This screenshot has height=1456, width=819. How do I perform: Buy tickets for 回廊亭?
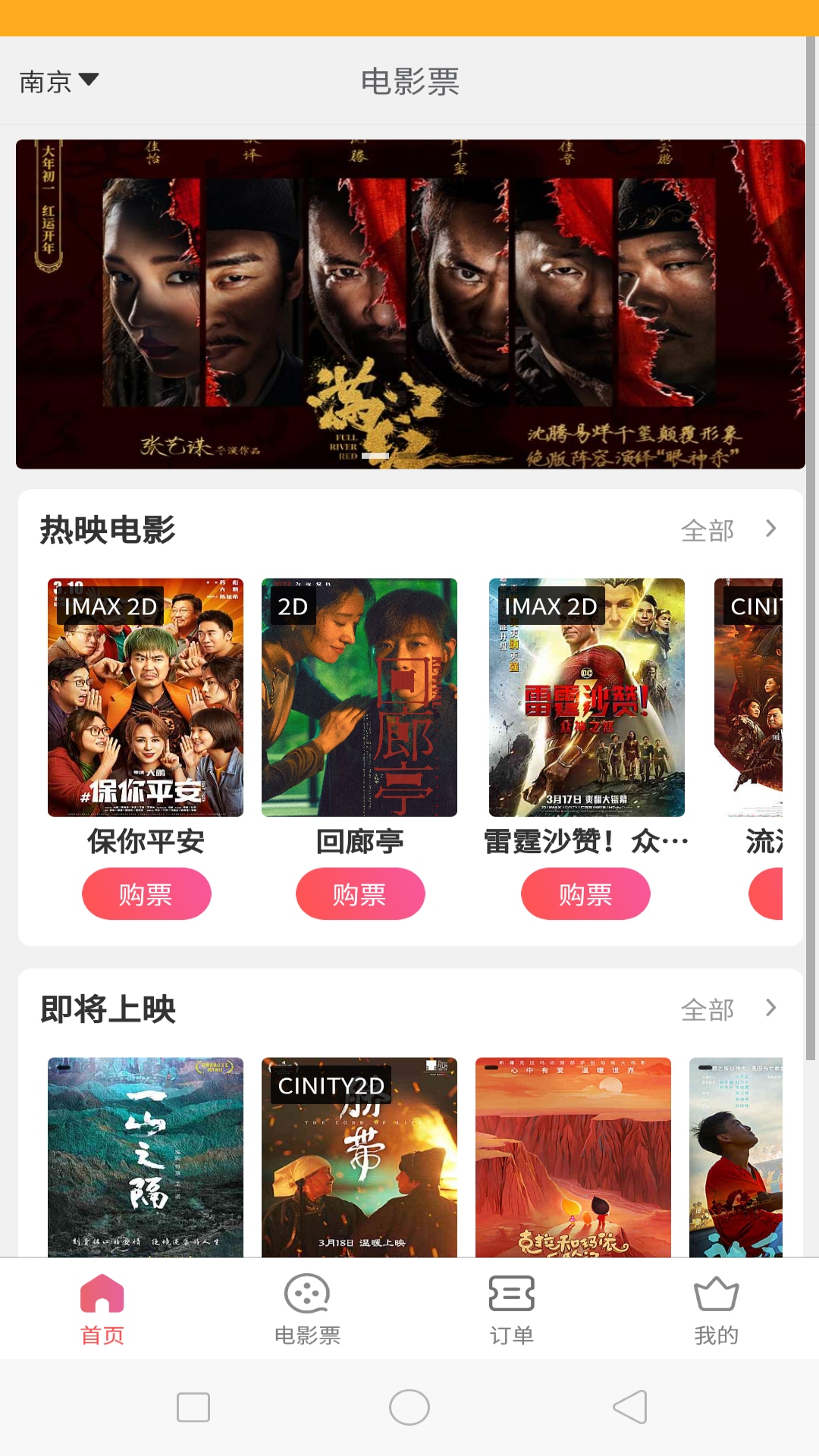click(360, 894)
